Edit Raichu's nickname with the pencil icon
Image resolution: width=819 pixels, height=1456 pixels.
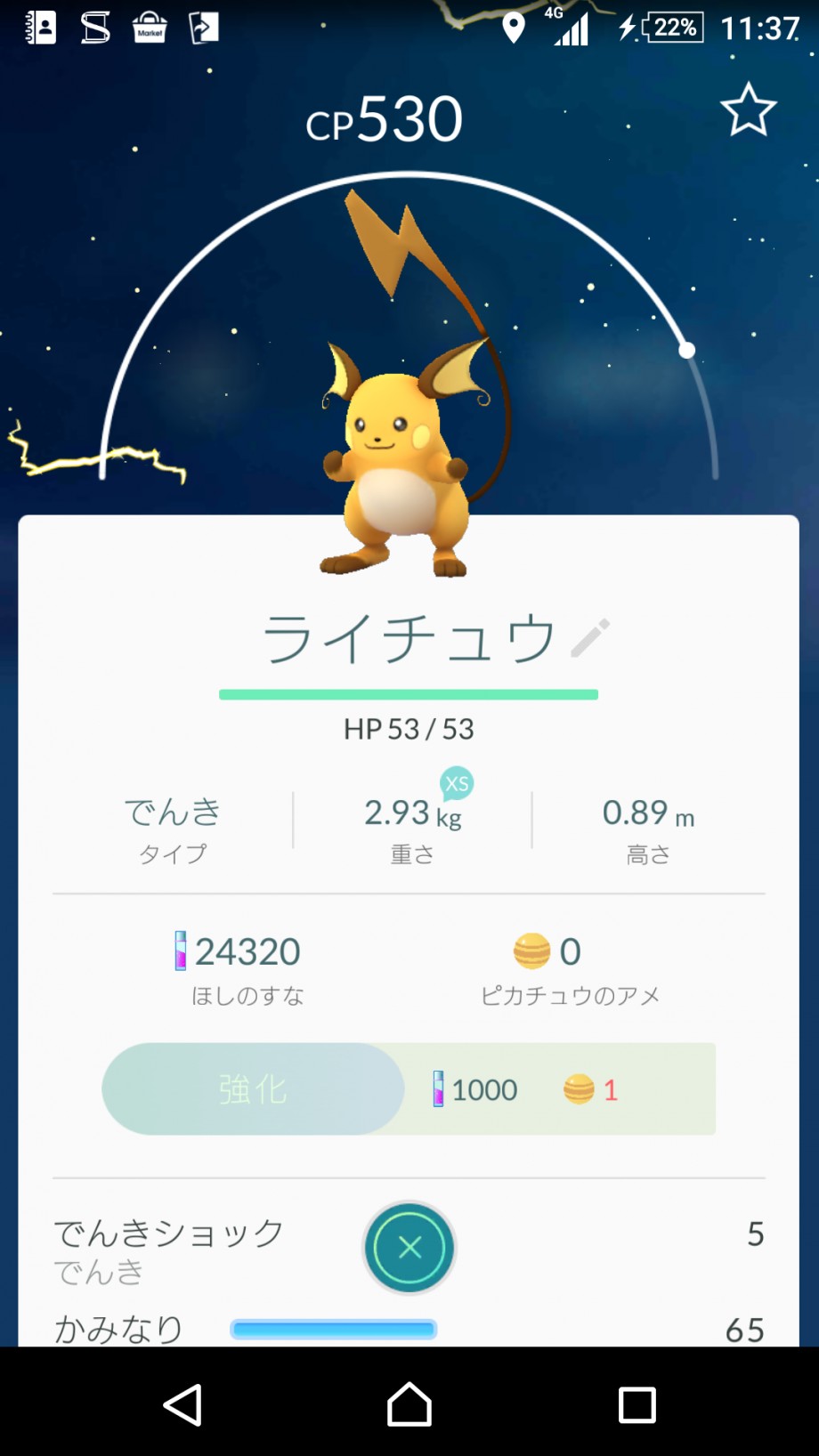(x=589, y=638)
